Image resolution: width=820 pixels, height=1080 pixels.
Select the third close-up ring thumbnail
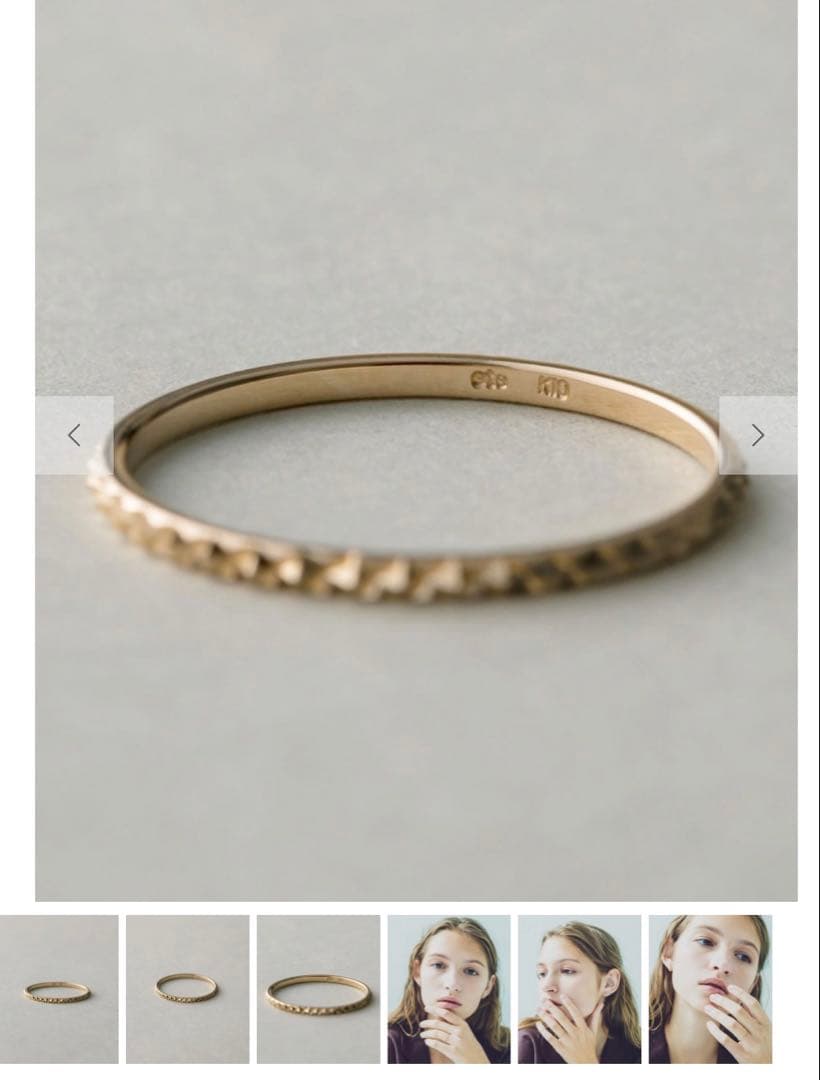318,989
